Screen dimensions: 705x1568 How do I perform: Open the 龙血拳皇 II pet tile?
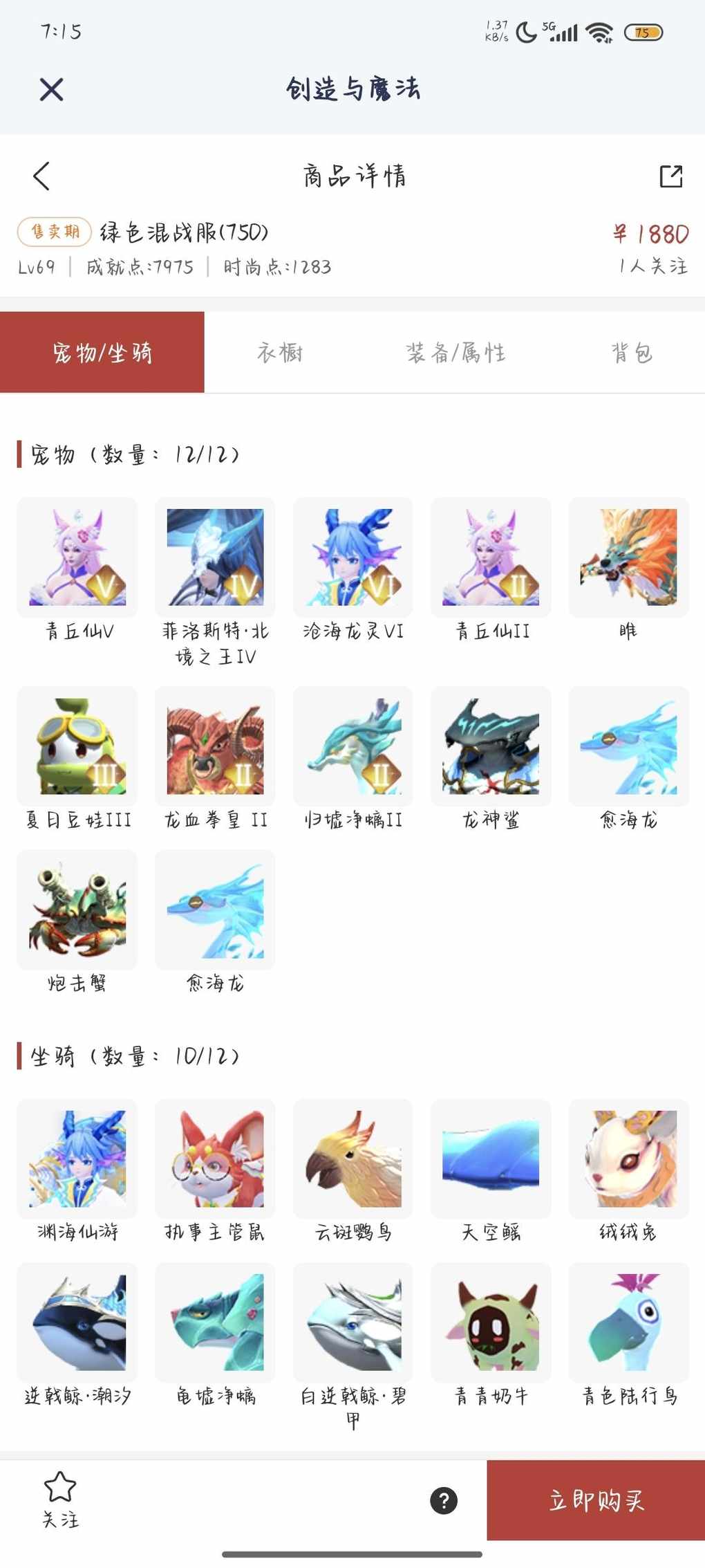pyautogui.click(x=215, y=746)
